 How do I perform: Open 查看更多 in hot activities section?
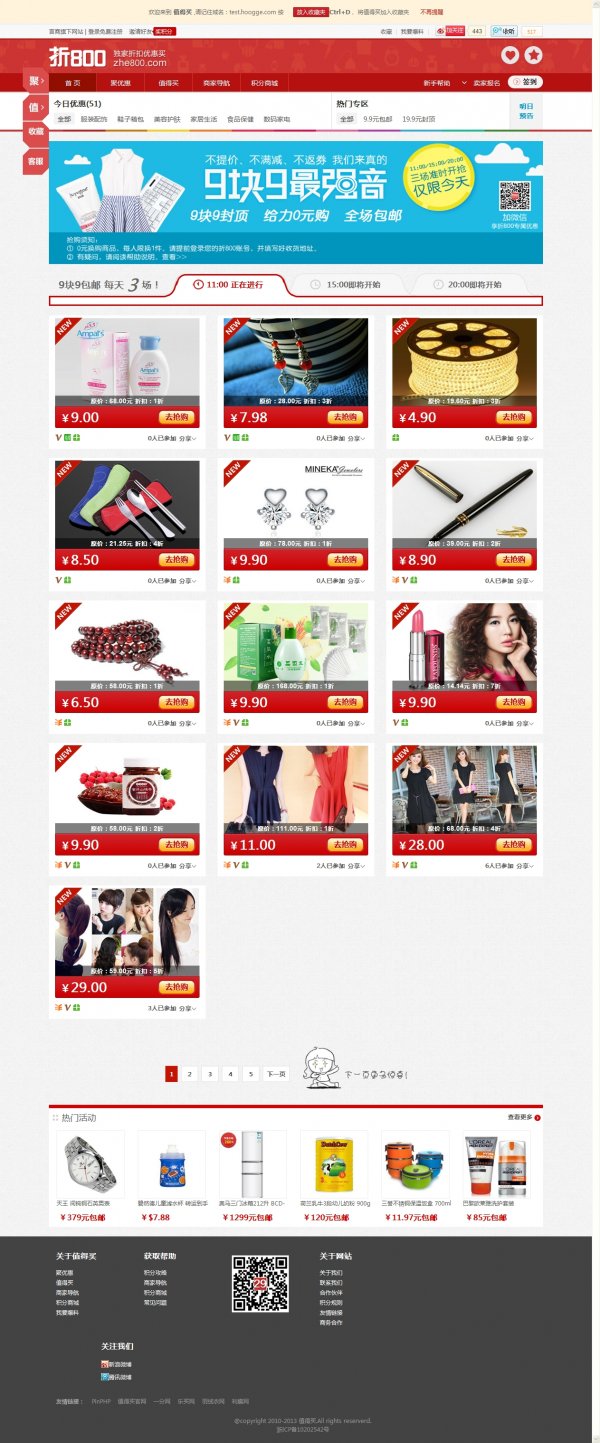(522, 1117)
